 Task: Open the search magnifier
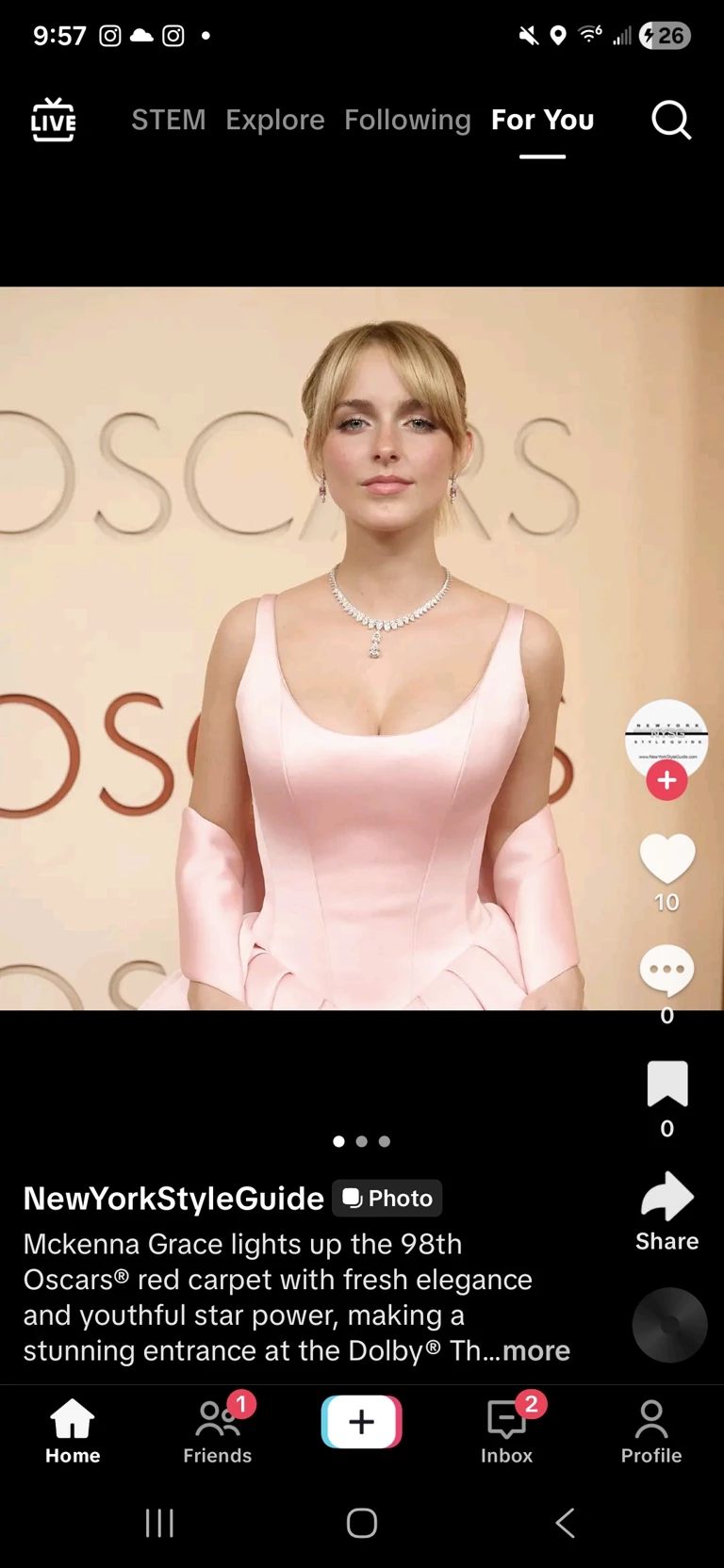pos(671,120)
